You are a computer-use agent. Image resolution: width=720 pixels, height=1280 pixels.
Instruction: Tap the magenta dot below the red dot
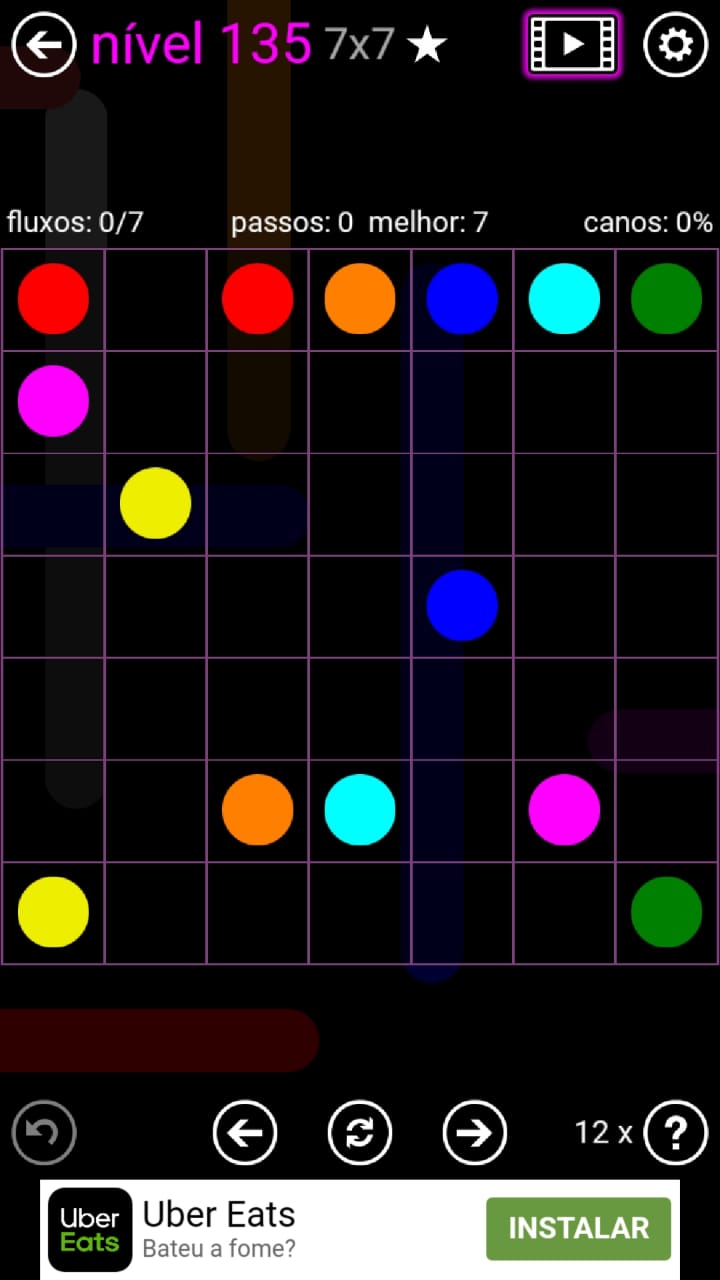53,401
